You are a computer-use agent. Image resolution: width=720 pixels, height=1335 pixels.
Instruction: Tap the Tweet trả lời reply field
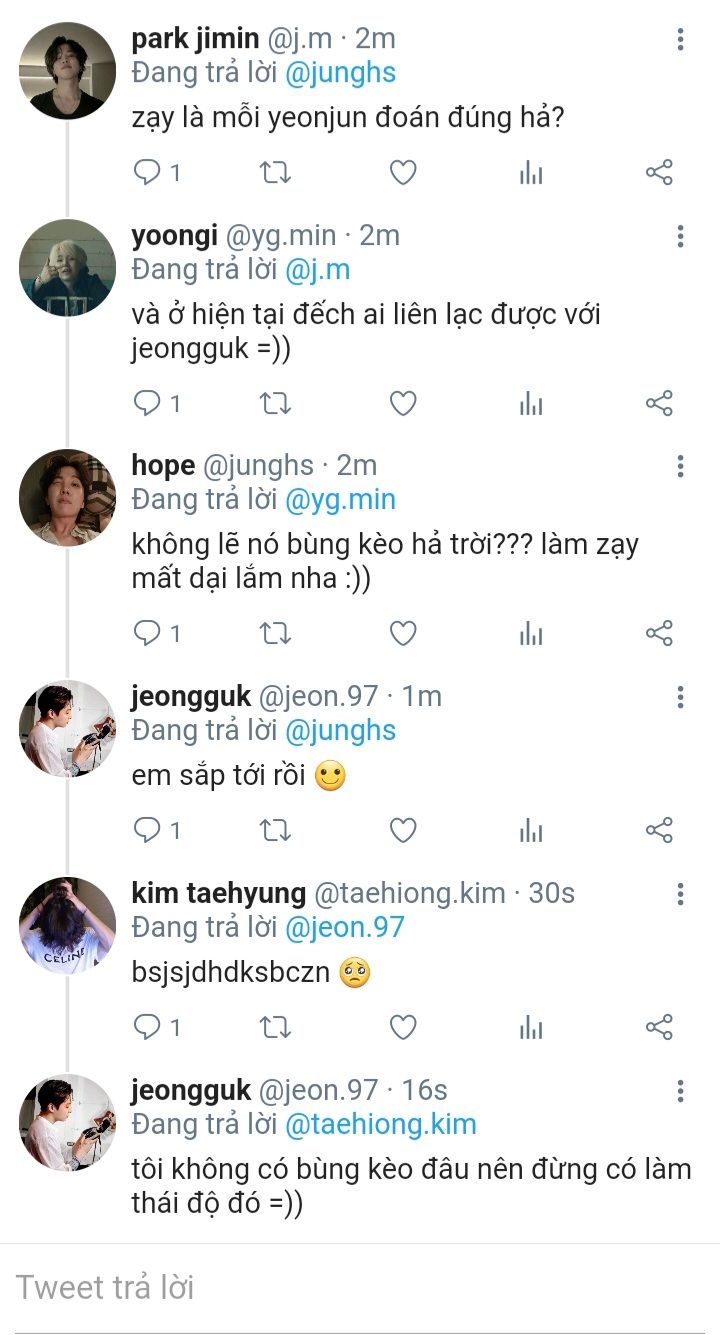(360, 1287)
